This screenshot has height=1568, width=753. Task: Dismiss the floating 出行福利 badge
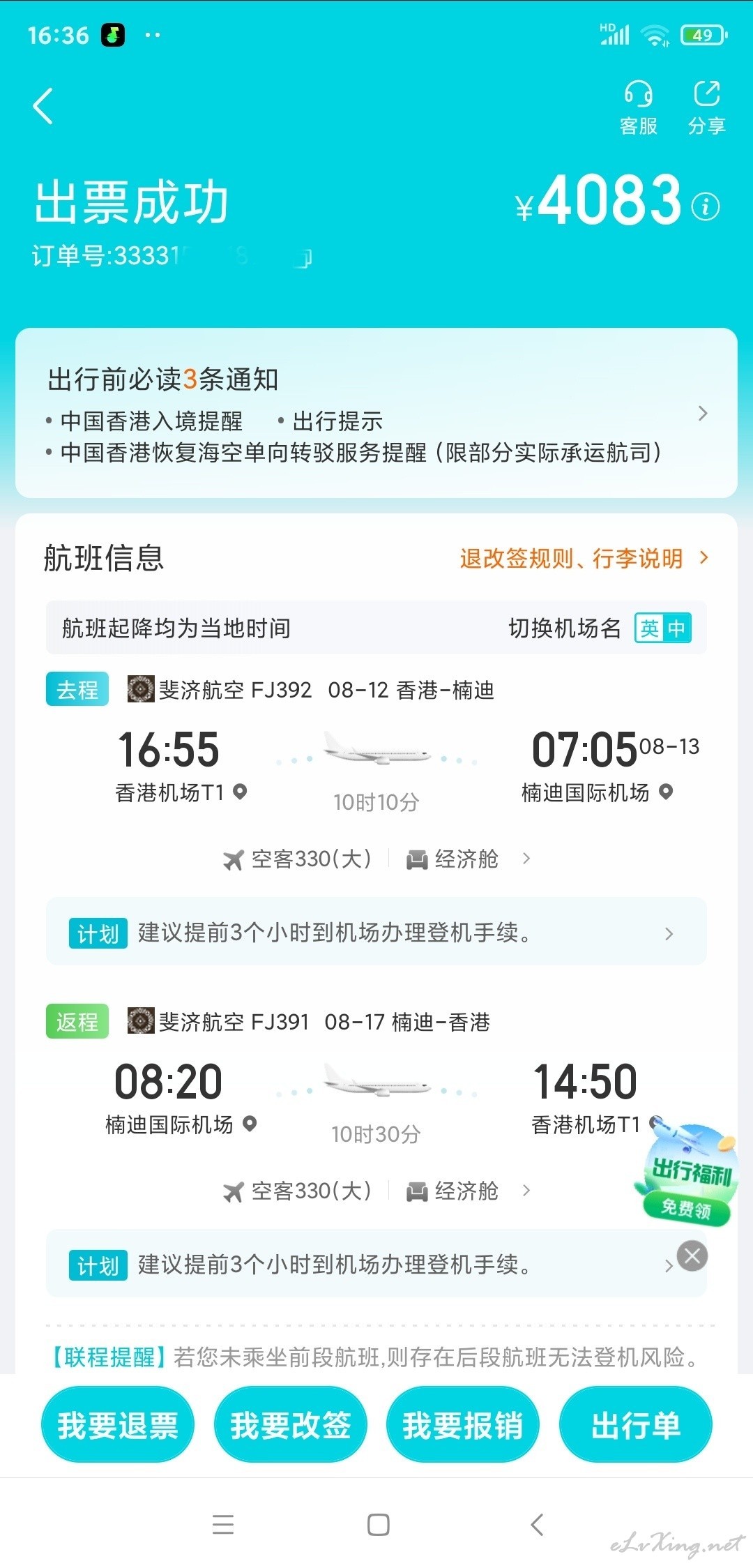pos(692,1256)
